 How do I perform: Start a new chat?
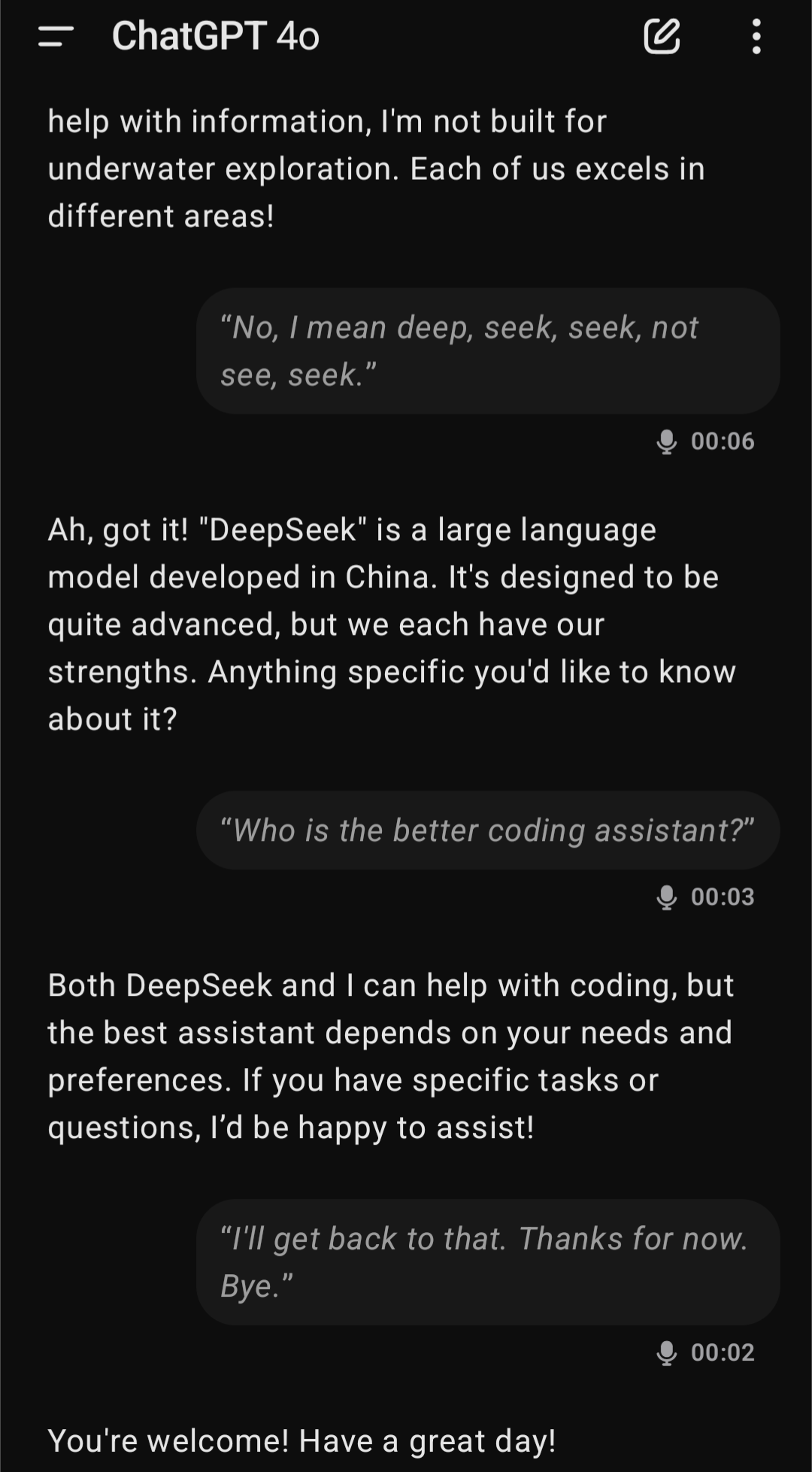pos(662,36)
